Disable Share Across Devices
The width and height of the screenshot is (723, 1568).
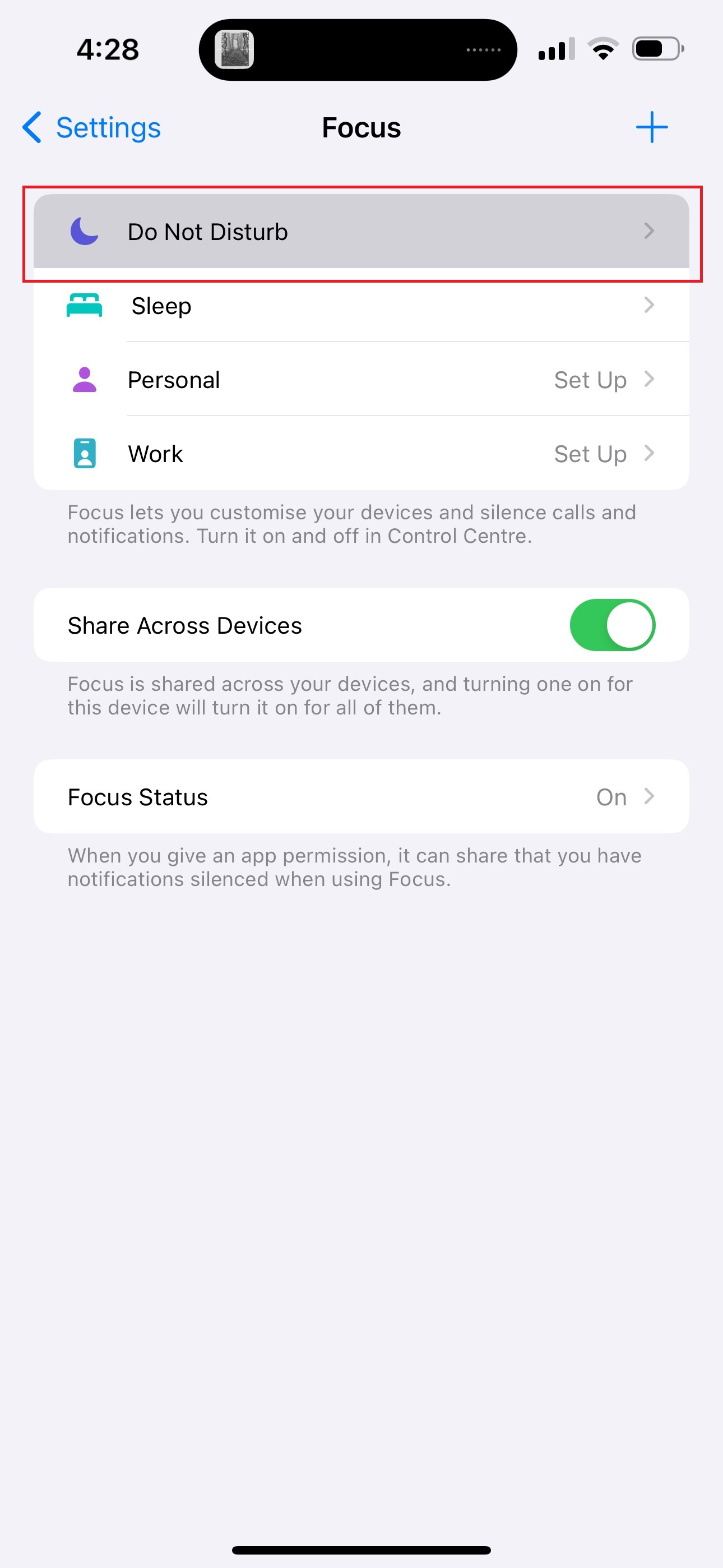pyautogui.click(x=612, y=625)
